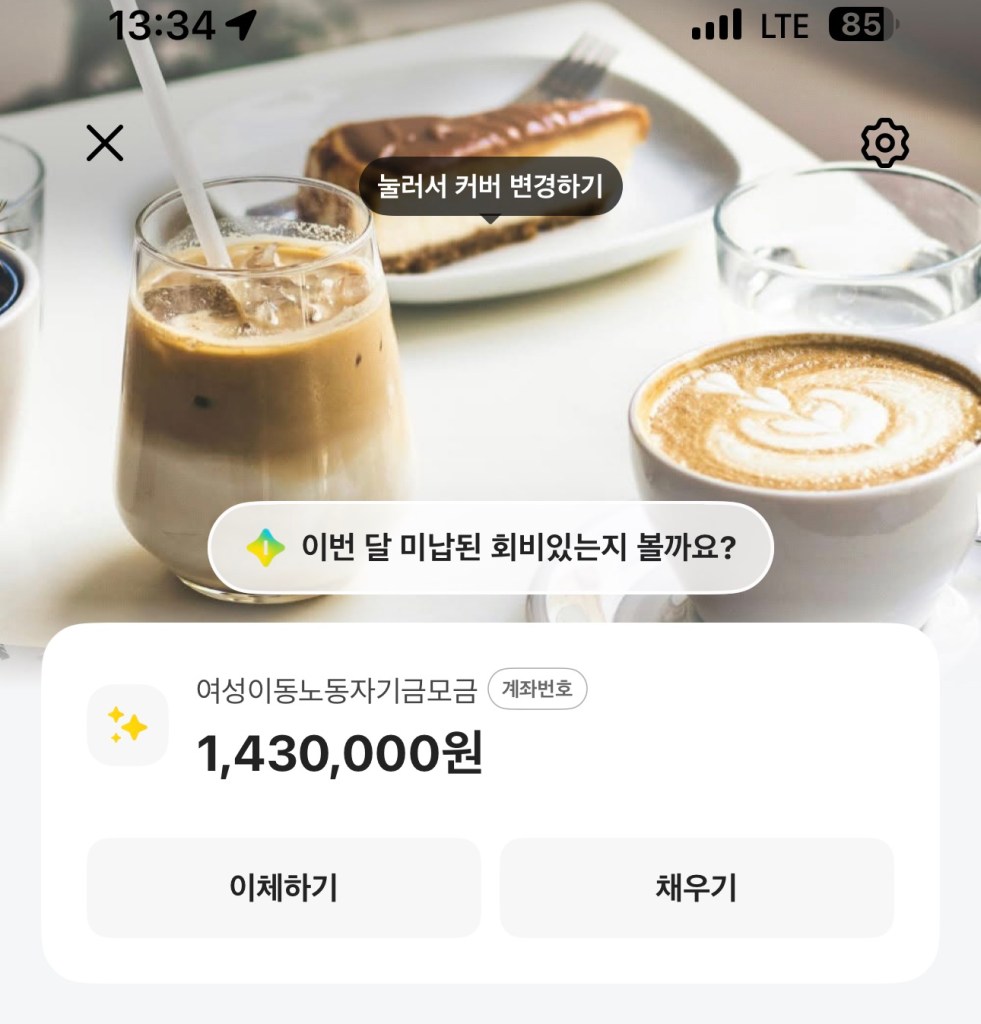The height and width of the screenshot is (1024, 981).
Task: Select the 채우기 button
Action: pos(696,888)
